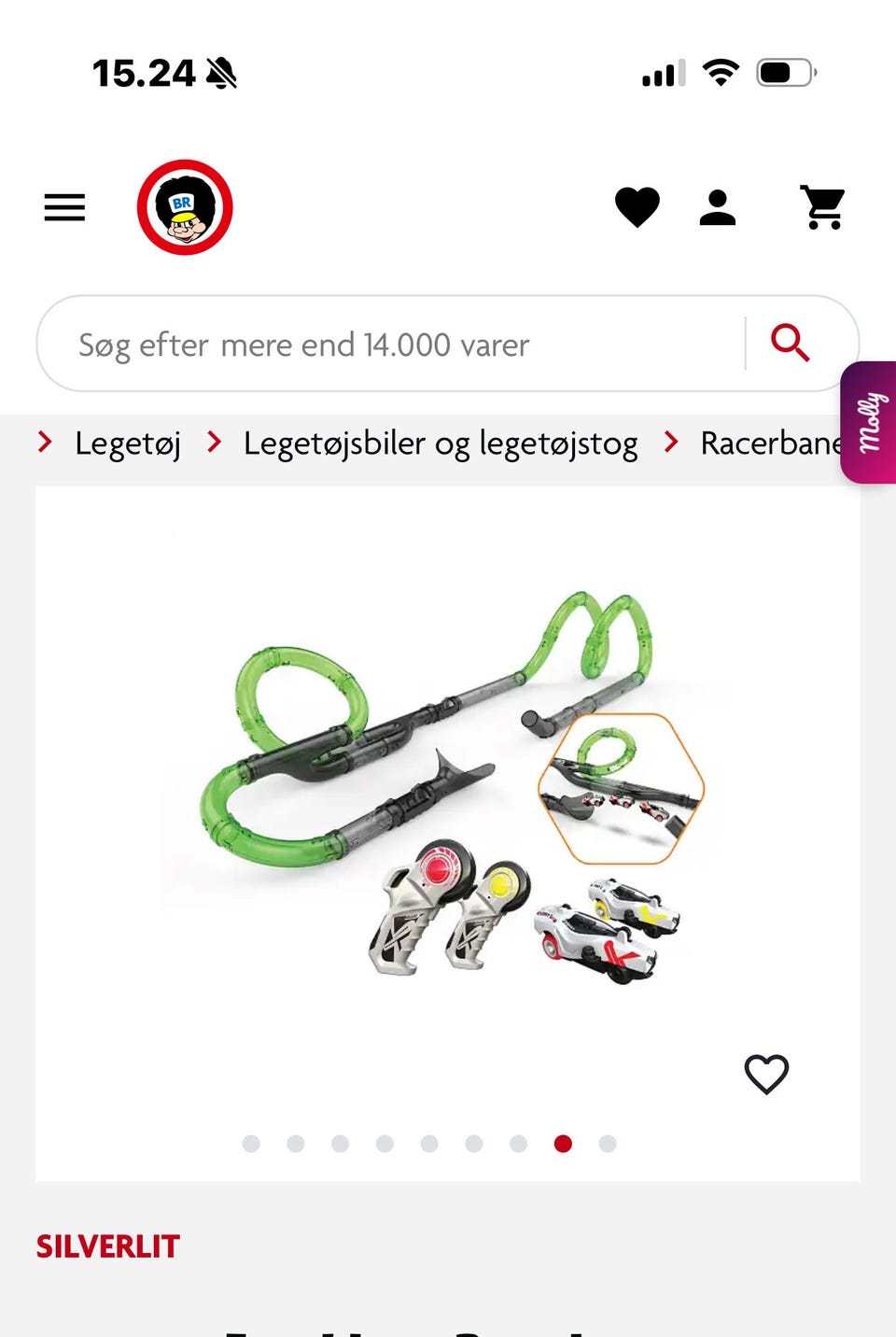Open the favorites heart icon in the header

[638, 207]
